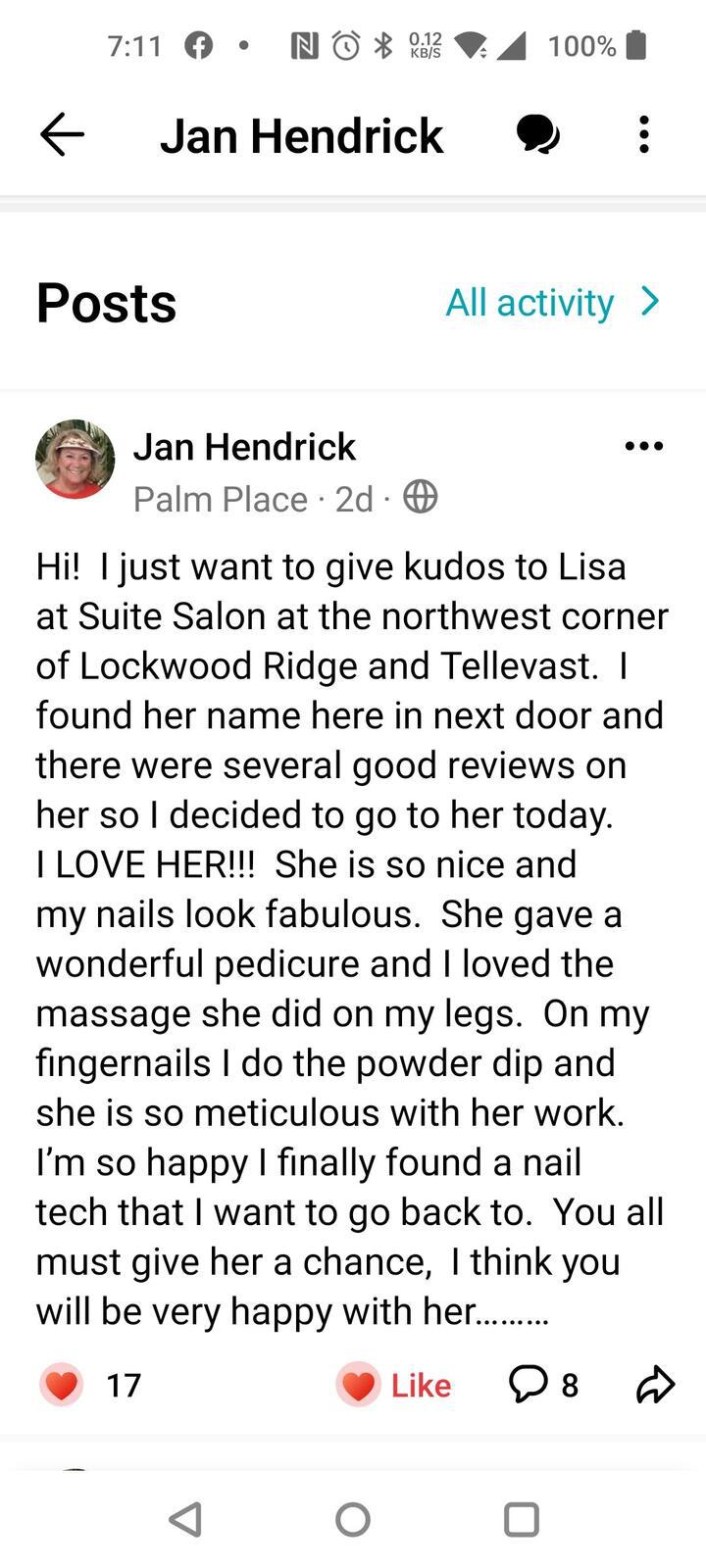The height and width of the screenshot is (1568, 706).
Task: Open Jan Hendrick's profile photo on the post
Action: click(75, 460)
